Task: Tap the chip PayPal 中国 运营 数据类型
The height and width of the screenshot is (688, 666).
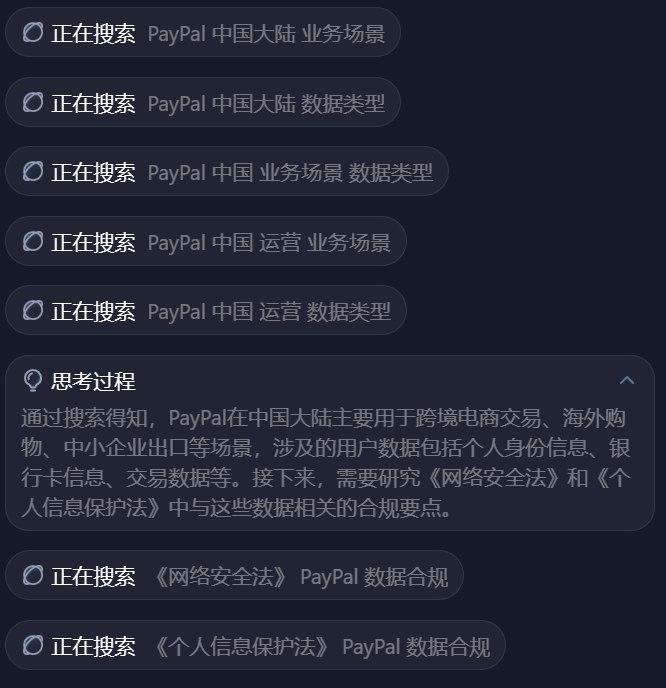Action: point(206,311)
